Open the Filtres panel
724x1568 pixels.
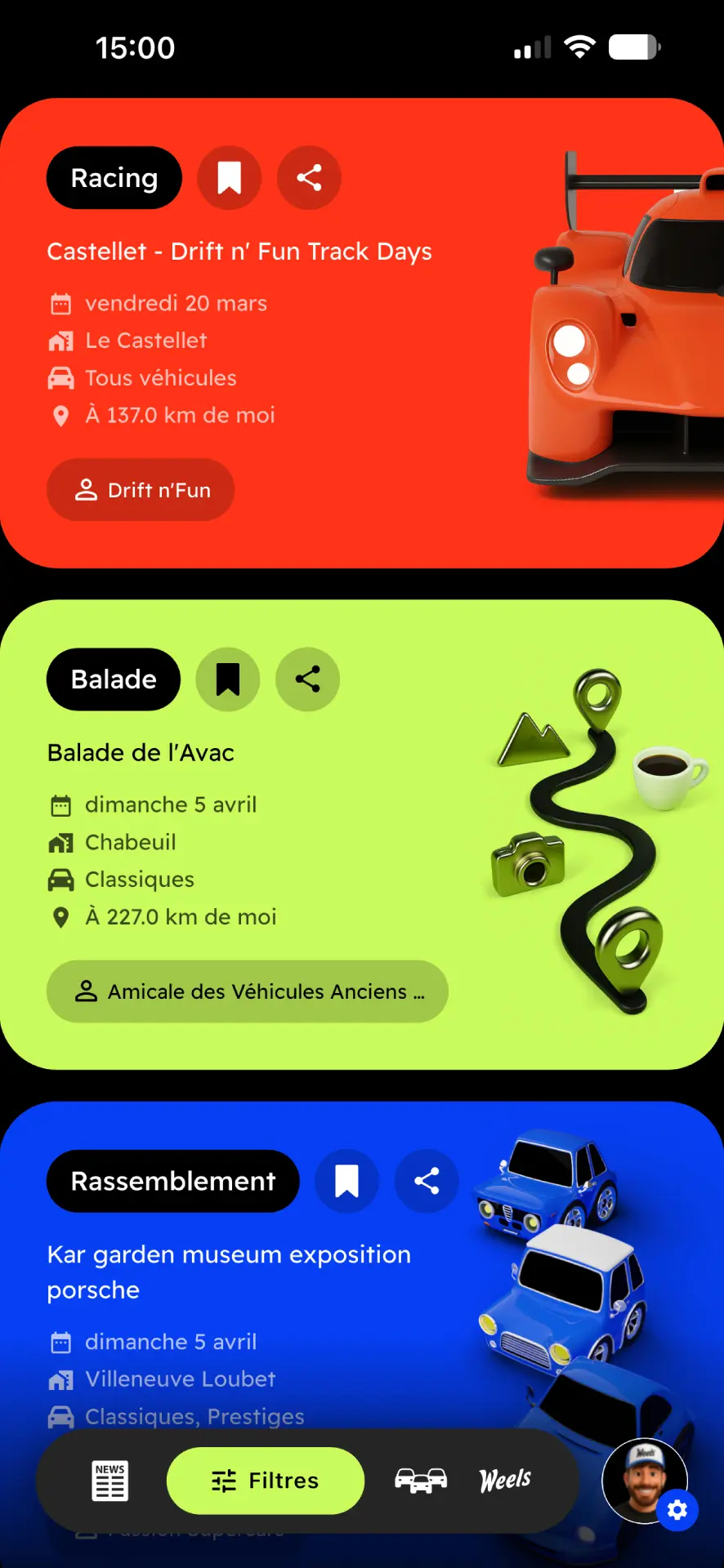[x=265, y=1481]
